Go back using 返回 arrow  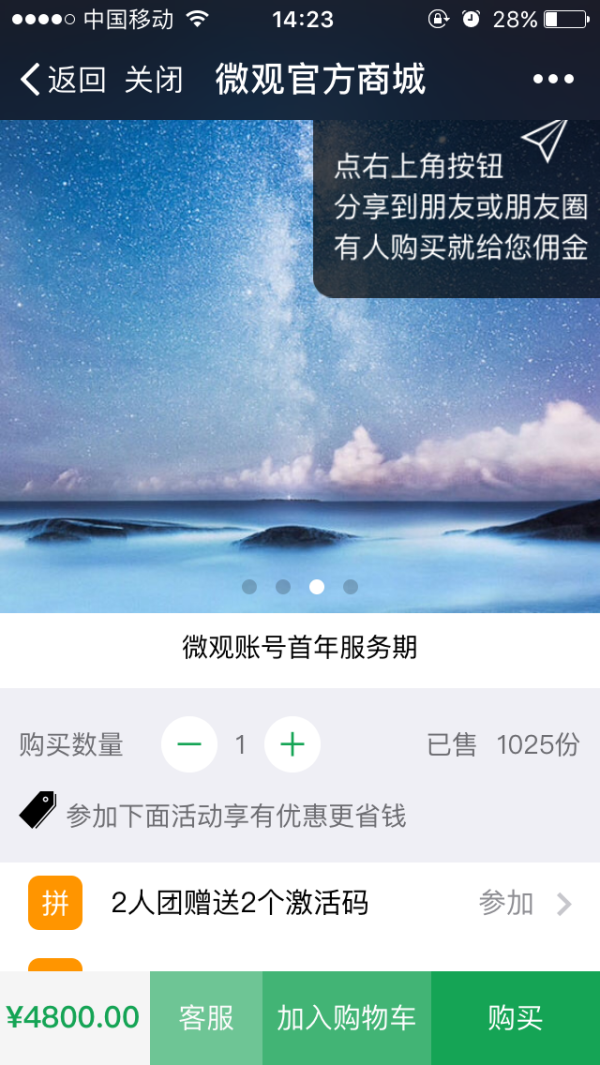(x=62, y=80)
